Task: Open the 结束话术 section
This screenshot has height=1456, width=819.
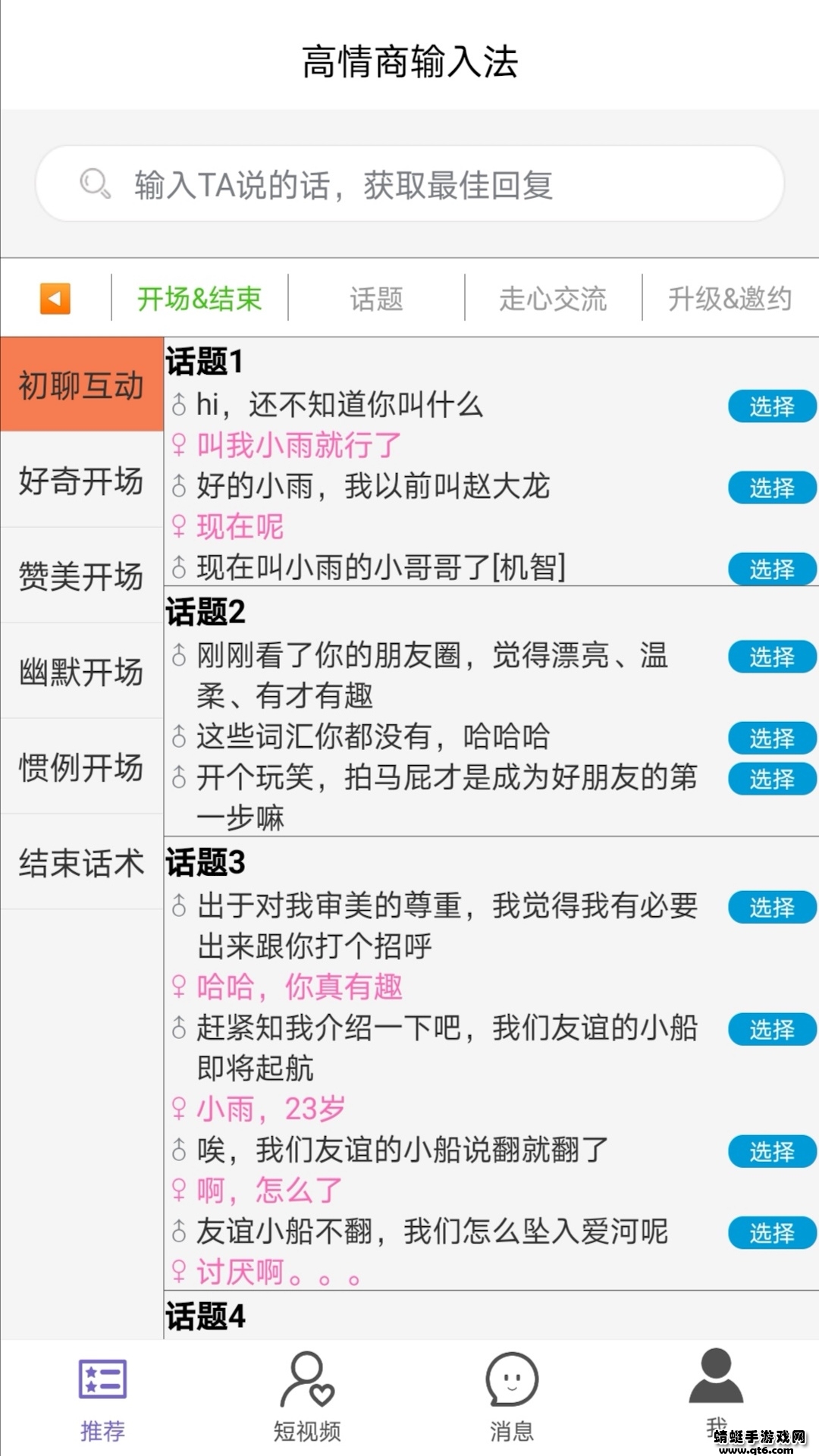Action: (x=79, y=863)
